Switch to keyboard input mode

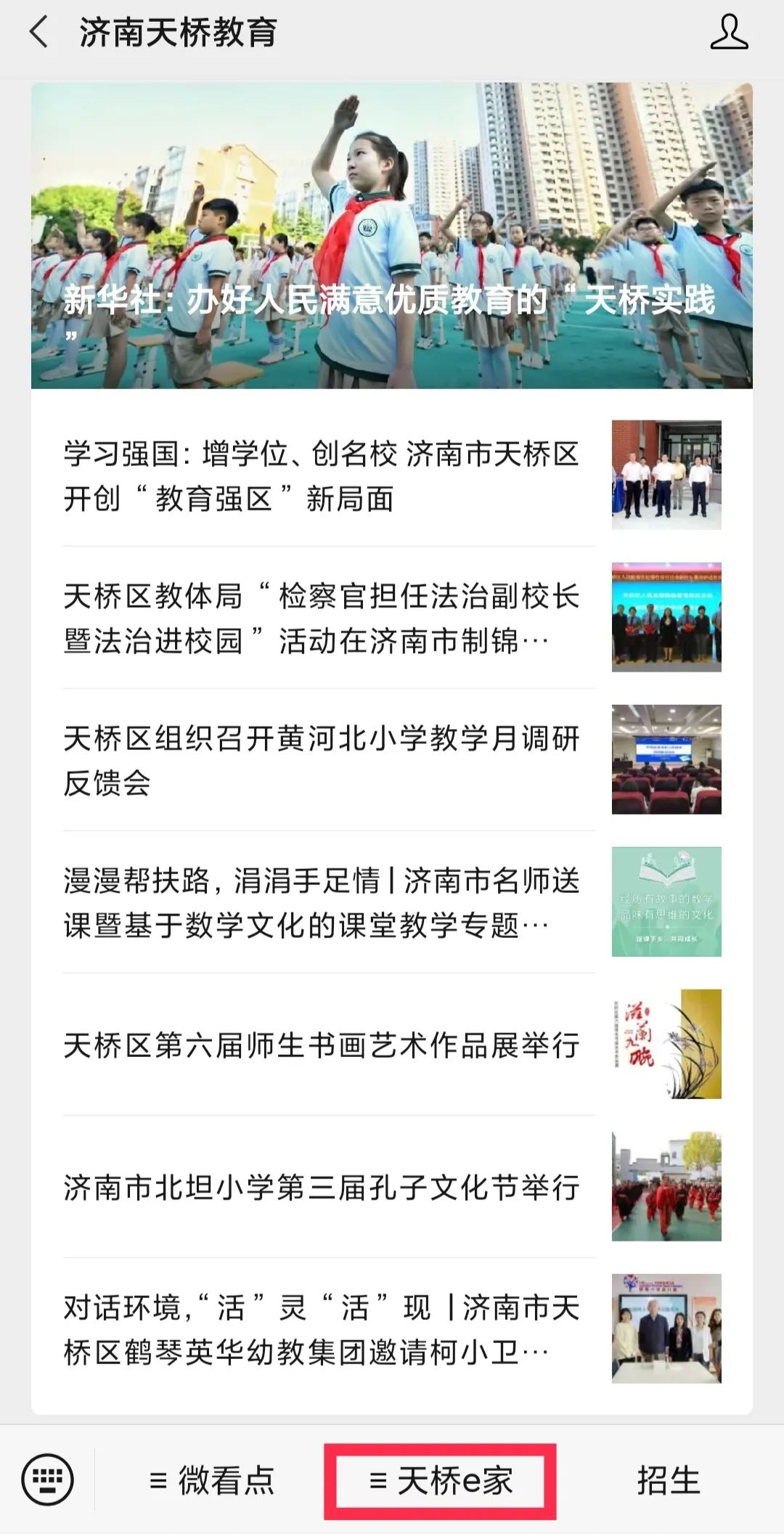click(48, 1480)
